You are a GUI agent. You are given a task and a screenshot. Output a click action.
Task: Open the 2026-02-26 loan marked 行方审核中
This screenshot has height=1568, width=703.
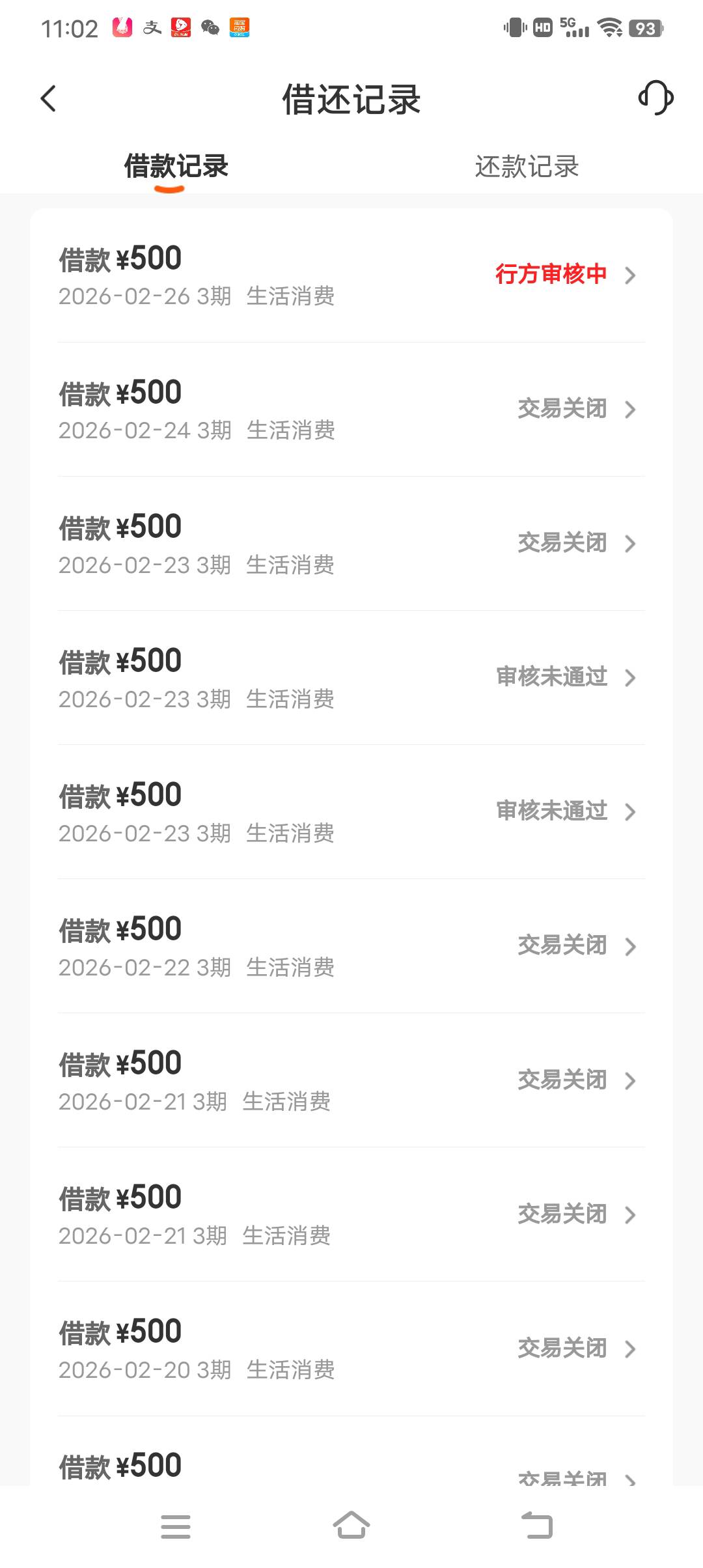[351, 275]
